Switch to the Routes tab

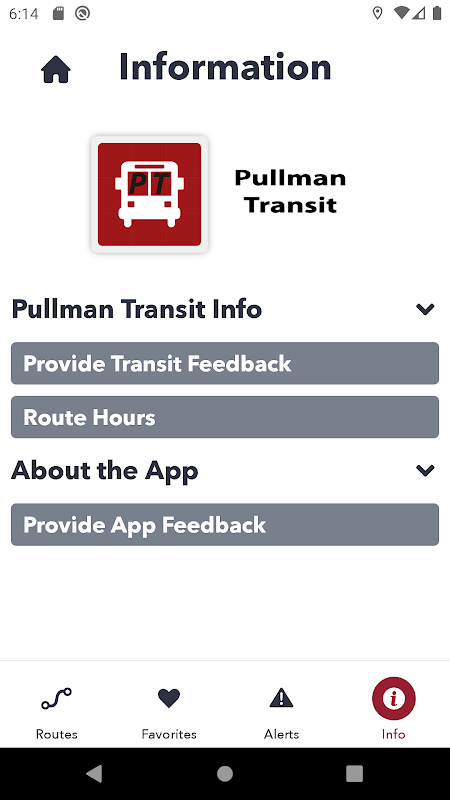[x=57, y=714]
